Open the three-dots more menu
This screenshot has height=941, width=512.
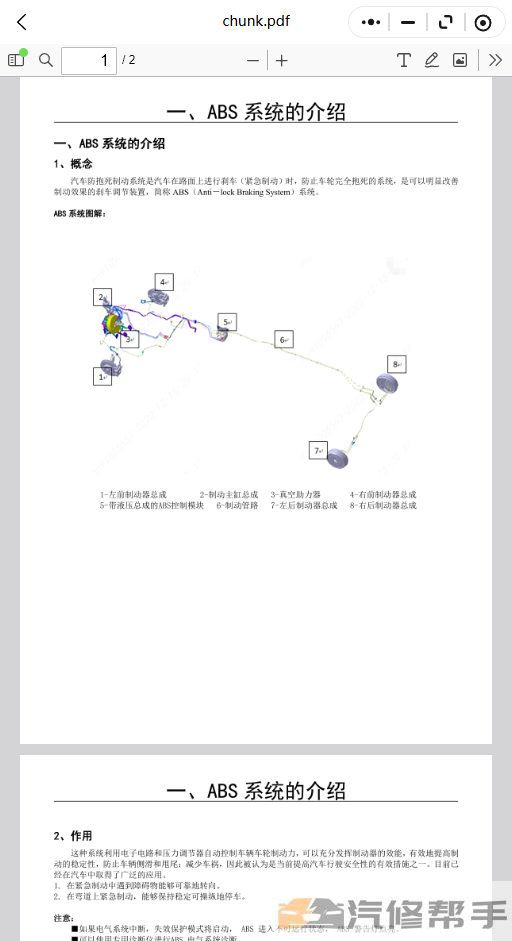tap(371, 22)
